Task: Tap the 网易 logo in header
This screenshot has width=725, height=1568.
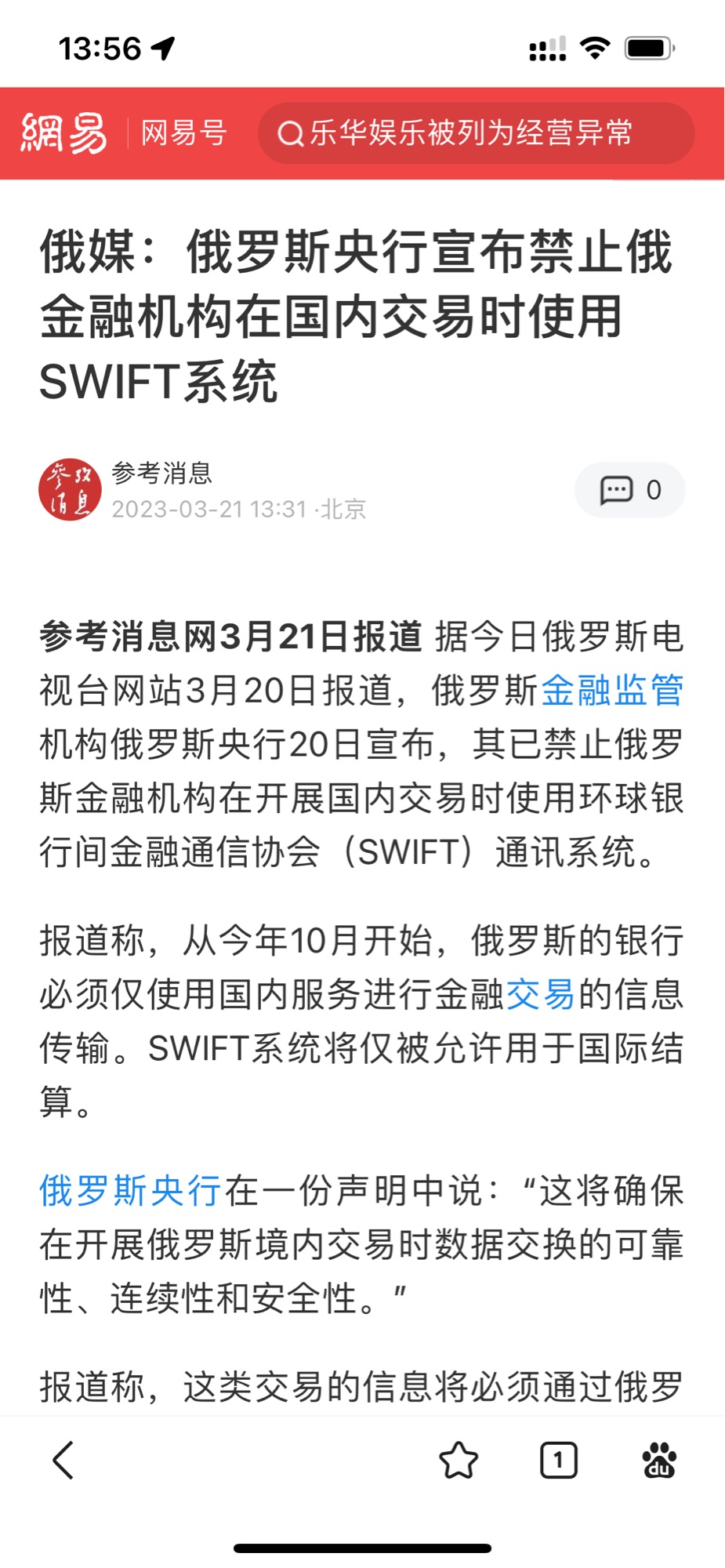Action: pyautogui.click(x=63, y=133)
